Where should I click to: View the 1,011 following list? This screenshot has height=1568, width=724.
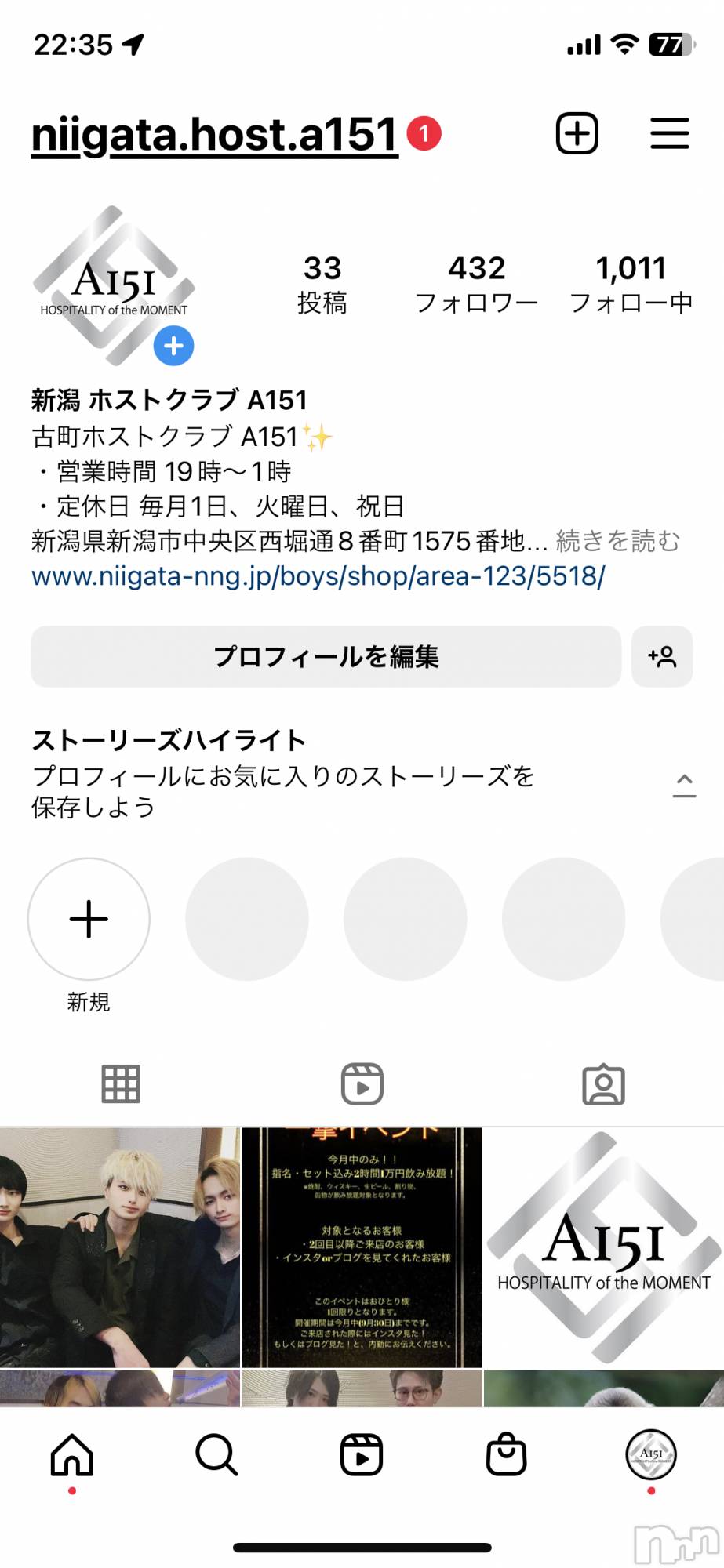631,284
